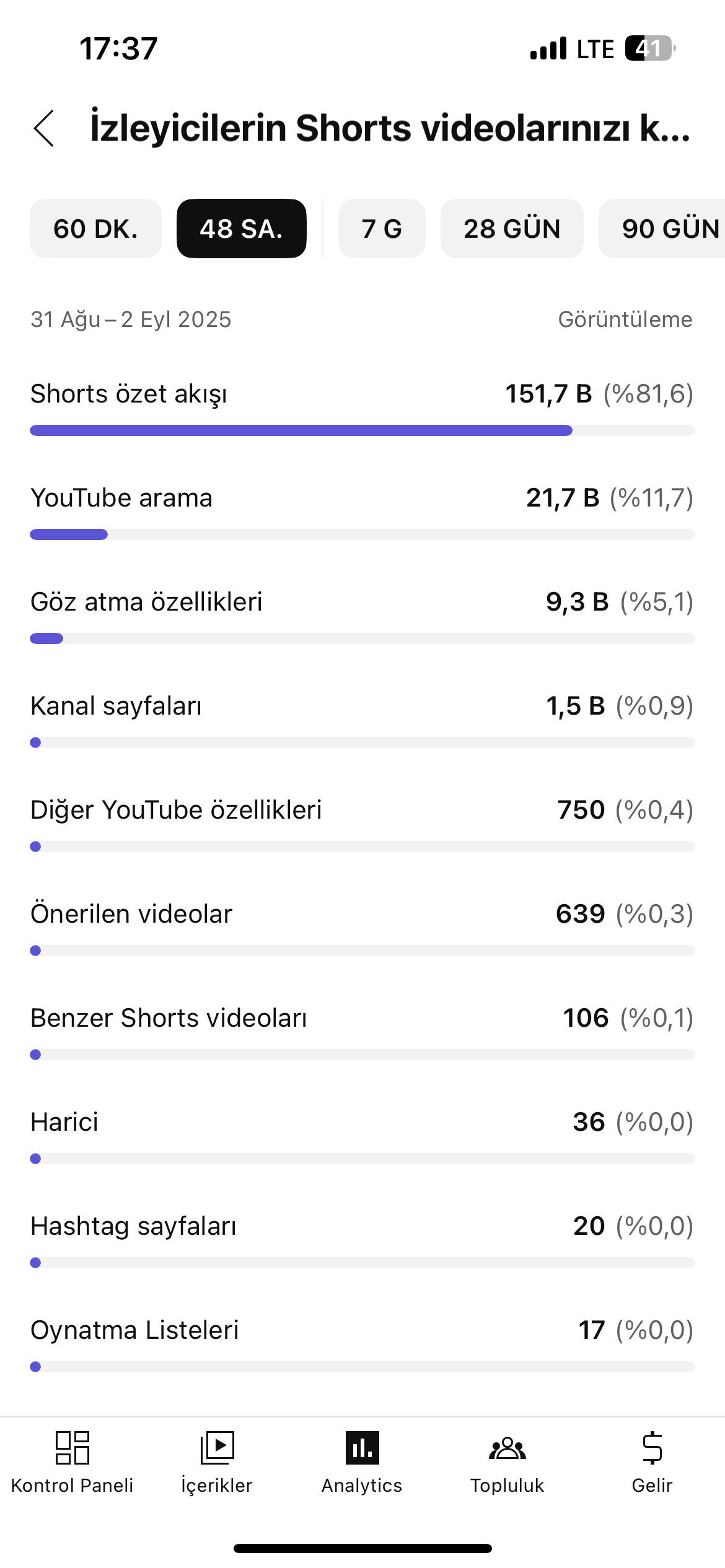
Task: Select the 60 DK. time range chip
Action: click(95, 229)
